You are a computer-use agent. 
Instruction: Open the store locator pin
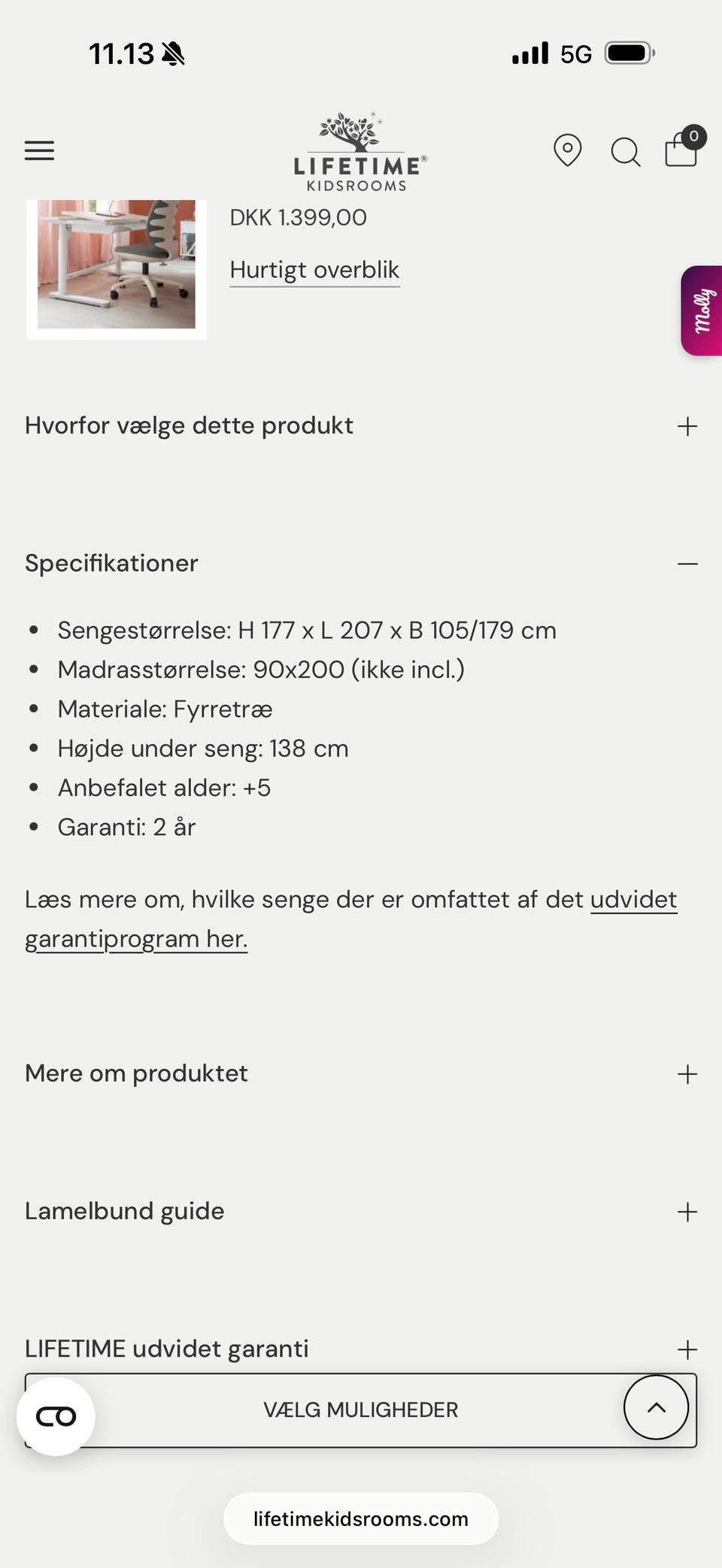(x=568, y=150)
